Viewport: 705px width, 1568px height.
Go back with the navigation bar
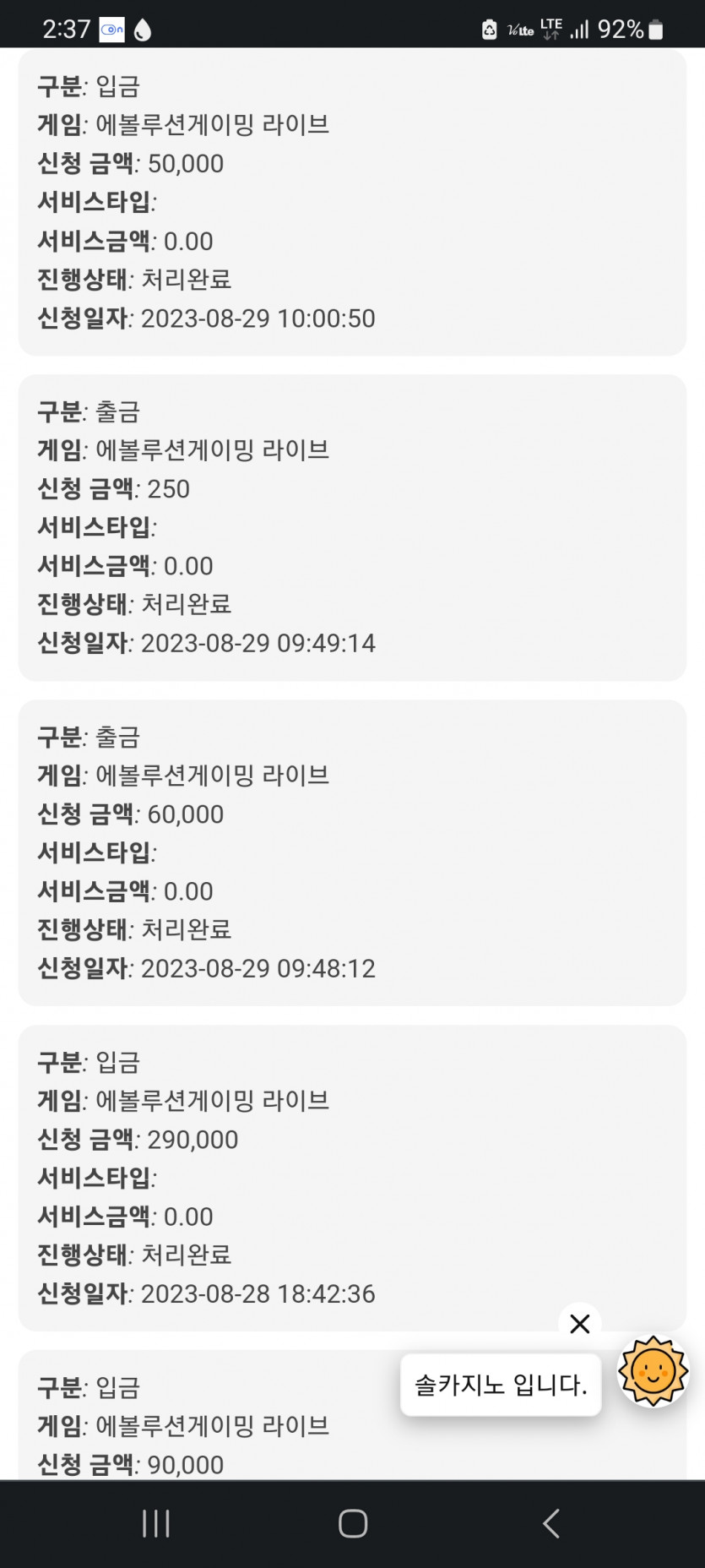(550, 1523)
